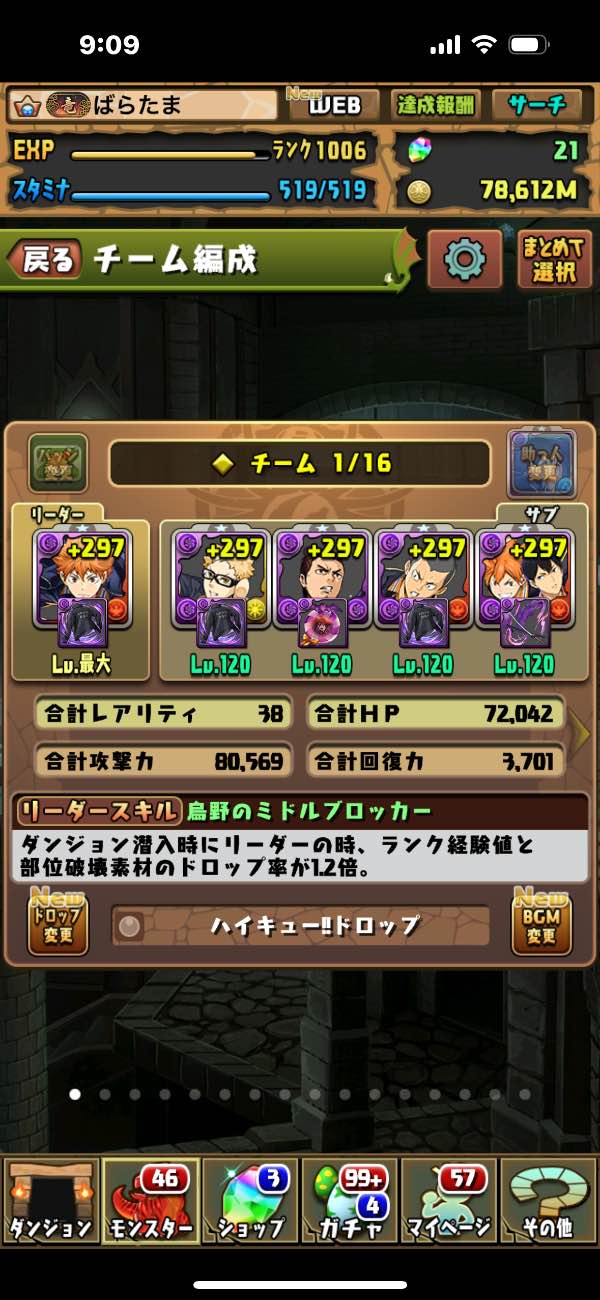Tap the ハイキュー!!ドロップ selection bar
This screenshot has height=1300, width=600.
[300, 926]
